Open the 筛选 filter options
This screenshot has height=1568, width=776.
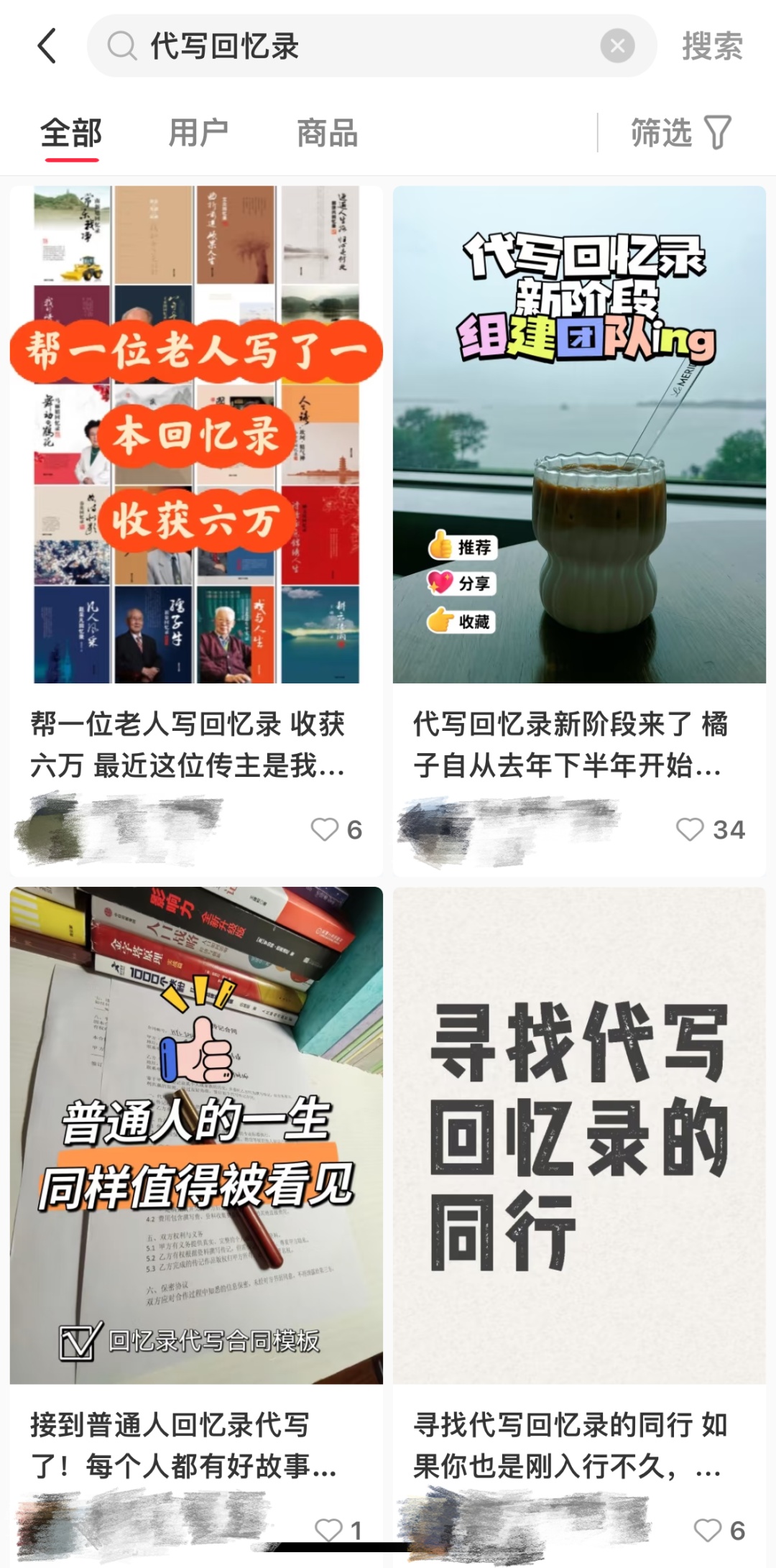(x=680, y=134)
